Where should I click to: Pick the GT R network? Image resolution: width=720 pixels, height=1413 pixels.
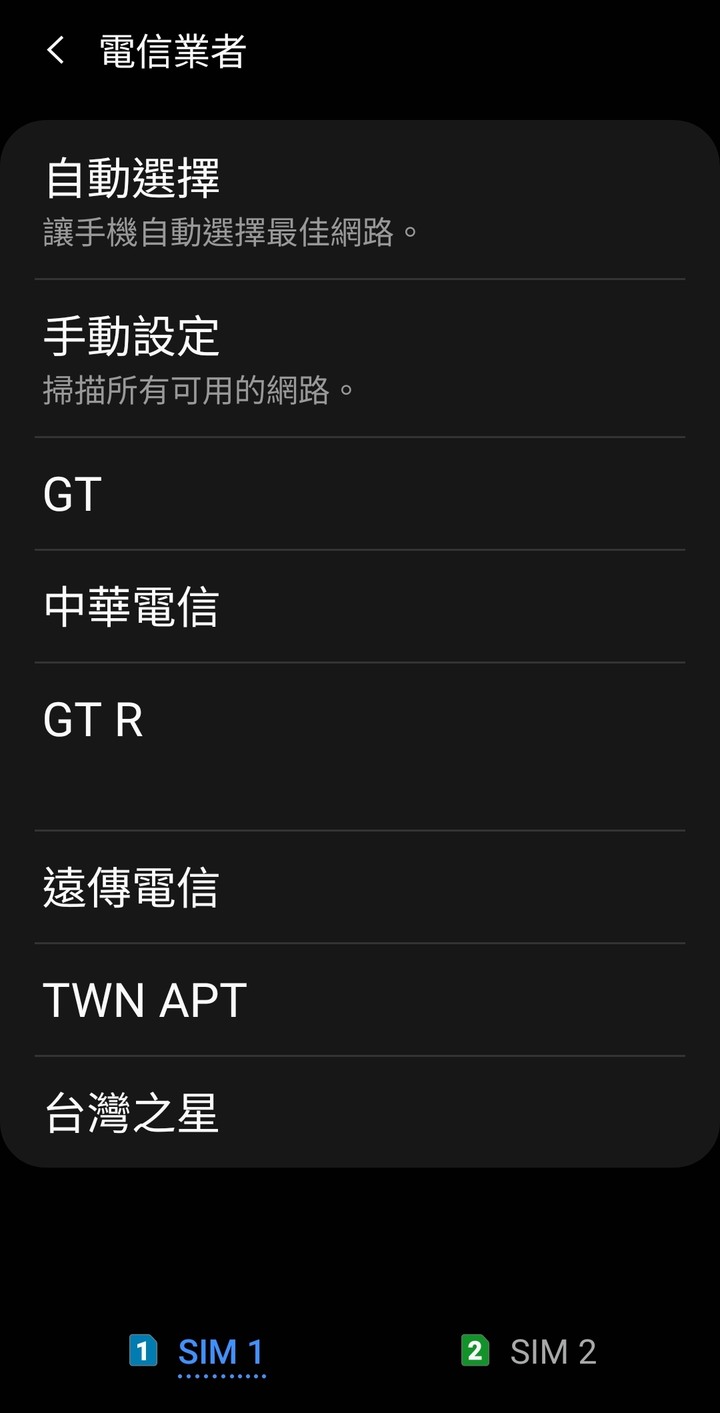click(360, 746)
